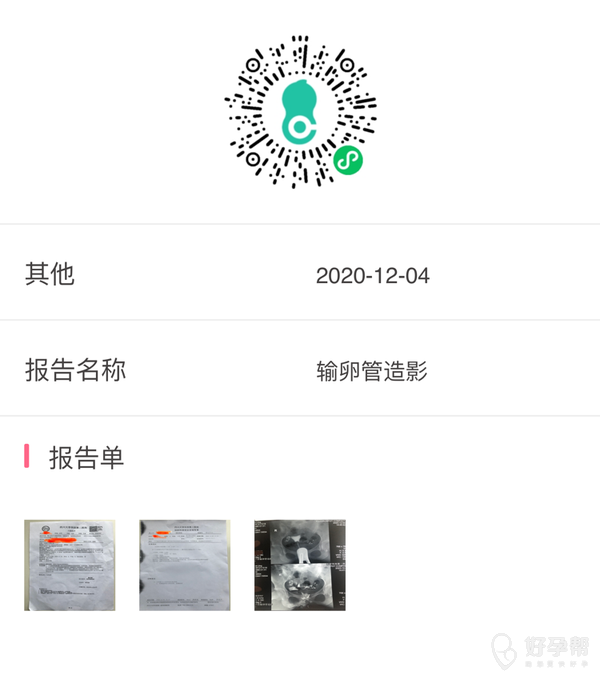Open the second report sheet photo
Screen dimensions: 600x683
tap(185, 565)
